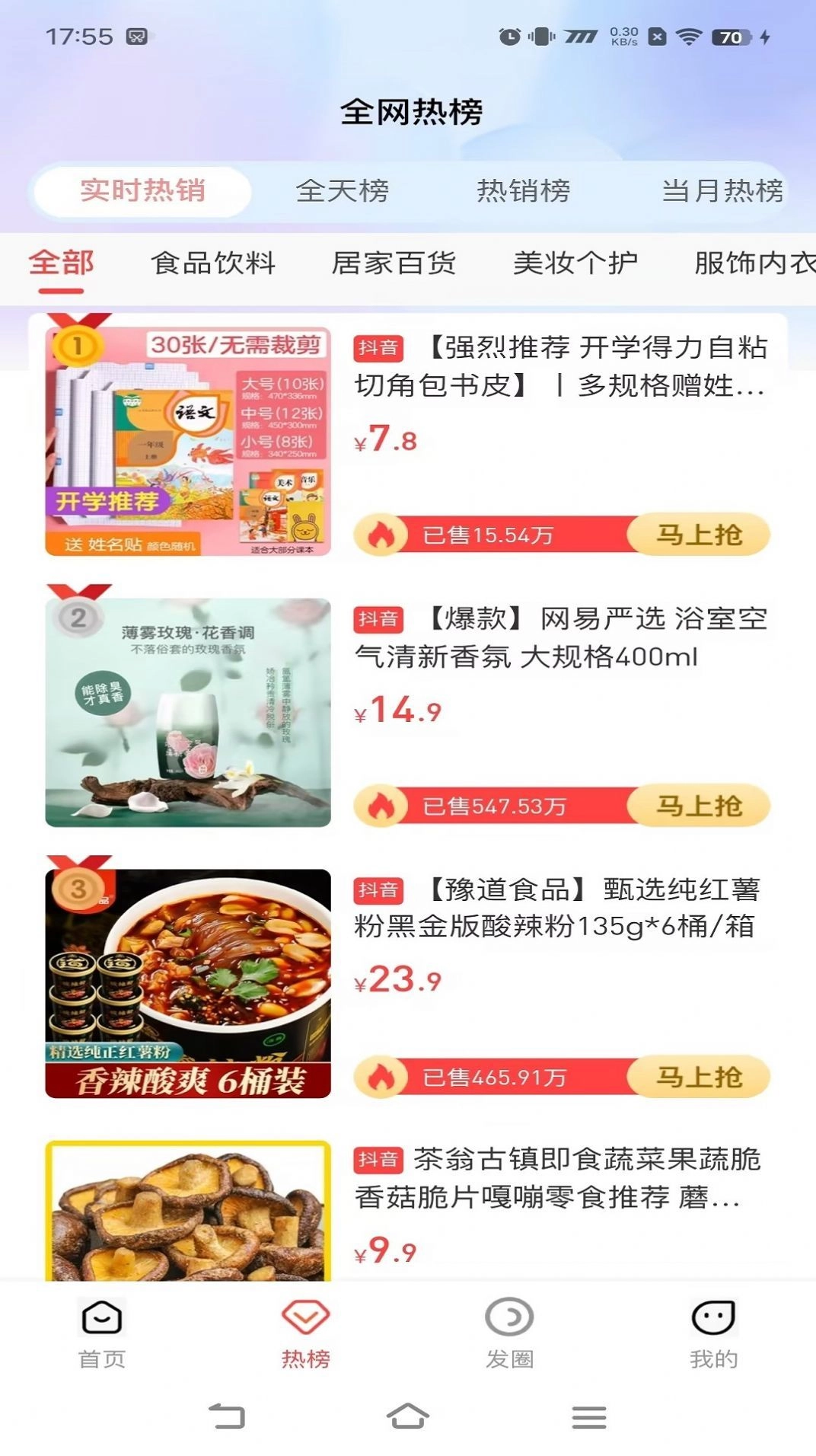This screenshot has width=816, height=1456.
Task: Tap the system back button
Action: point(227,1416)
